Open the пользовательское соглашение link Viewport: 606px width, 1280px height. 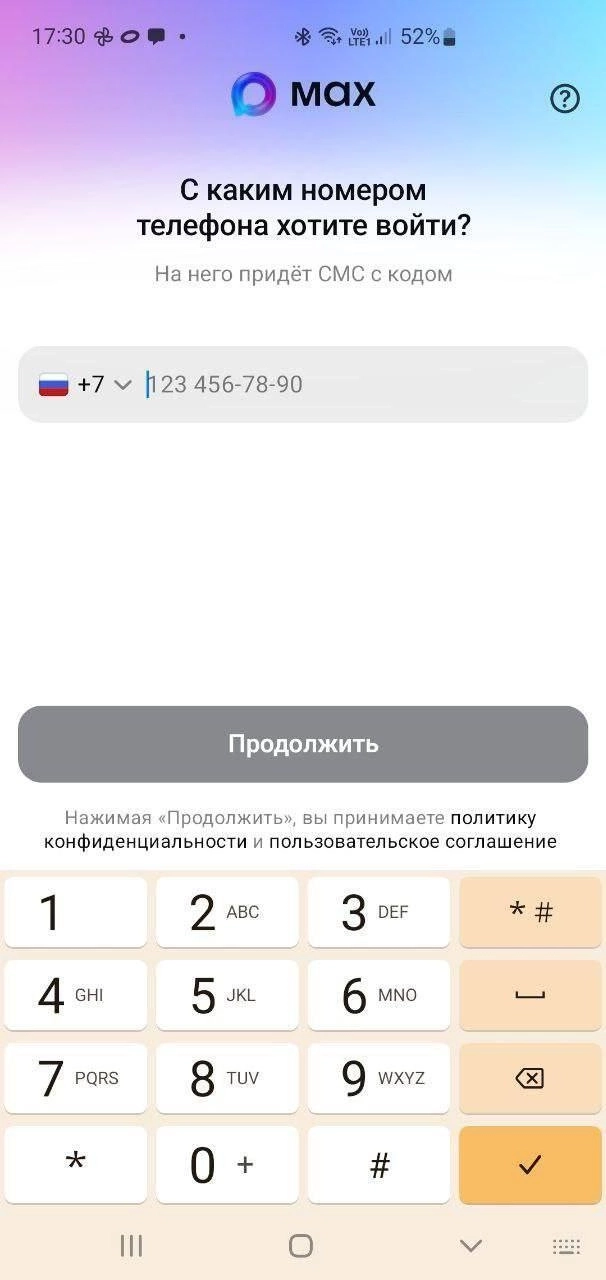tap(412, 841)
